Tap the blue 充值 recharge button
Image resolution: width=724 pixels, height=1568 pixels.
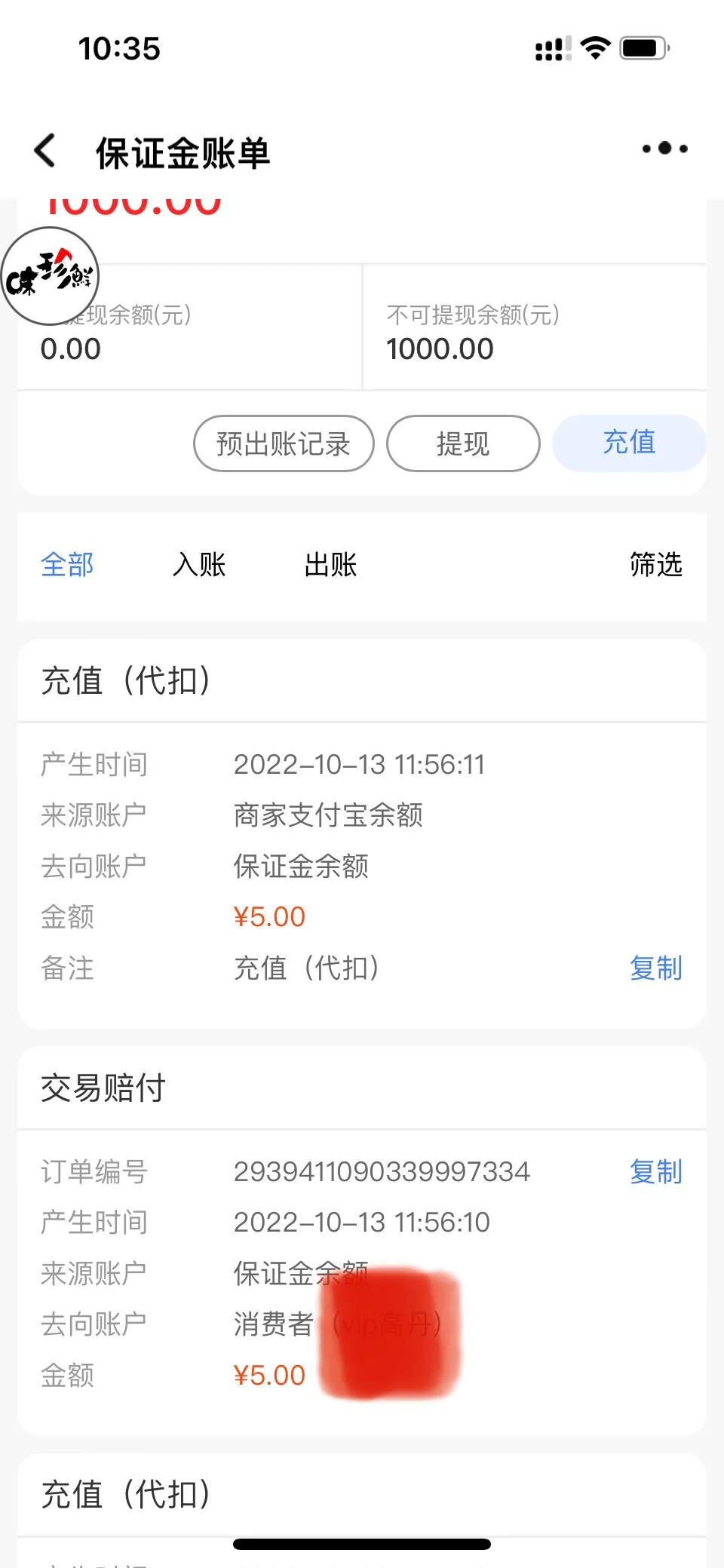pyautogui.click(x=628, y=444)
